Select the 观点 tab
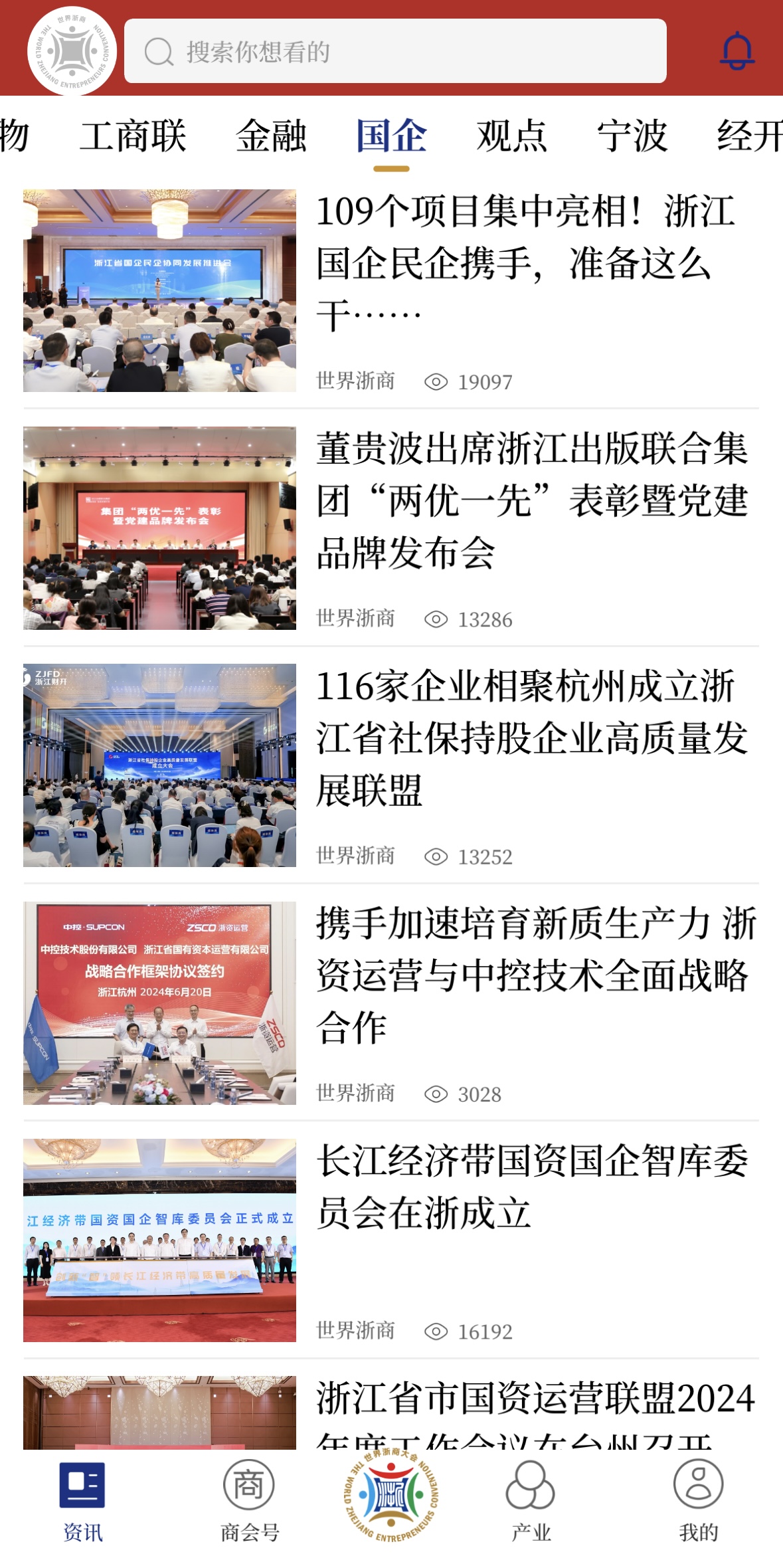The image size is (783, 1568). point(511,136)
